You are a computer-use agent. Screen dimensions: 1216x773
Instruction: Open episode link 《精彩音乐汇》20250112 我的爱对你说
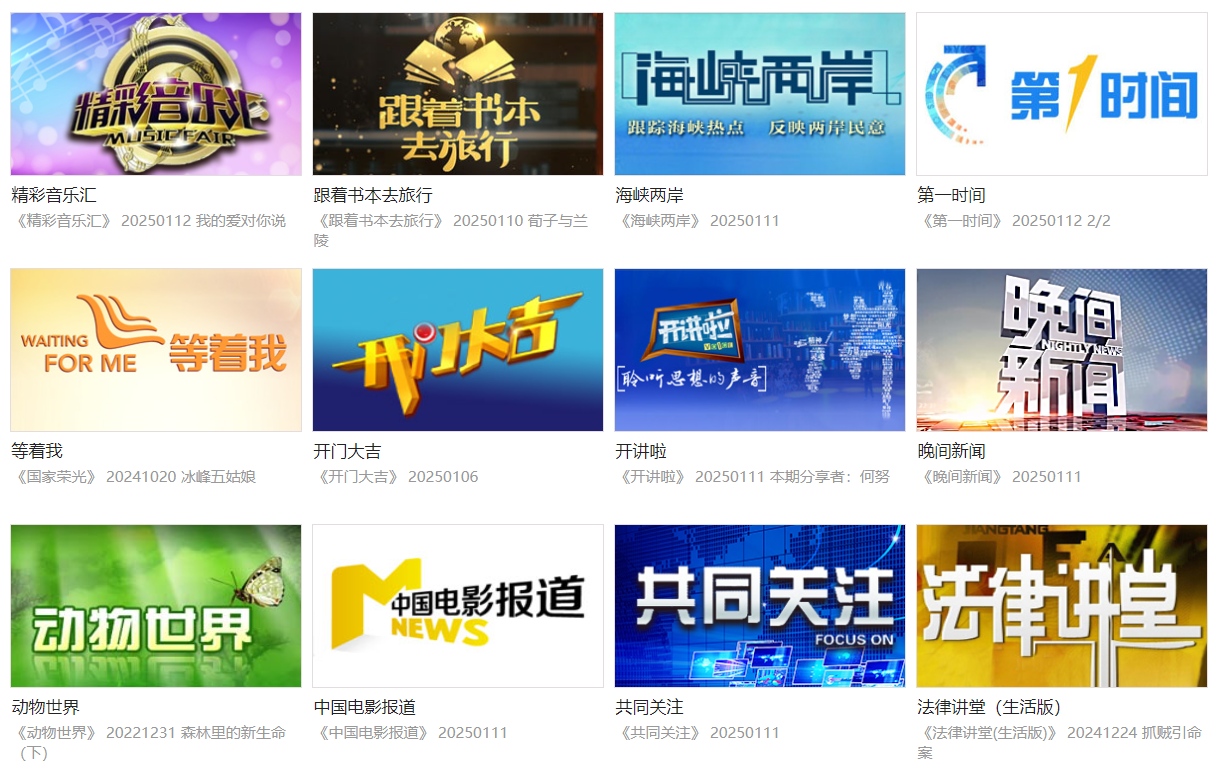click(x=150, y=221)
